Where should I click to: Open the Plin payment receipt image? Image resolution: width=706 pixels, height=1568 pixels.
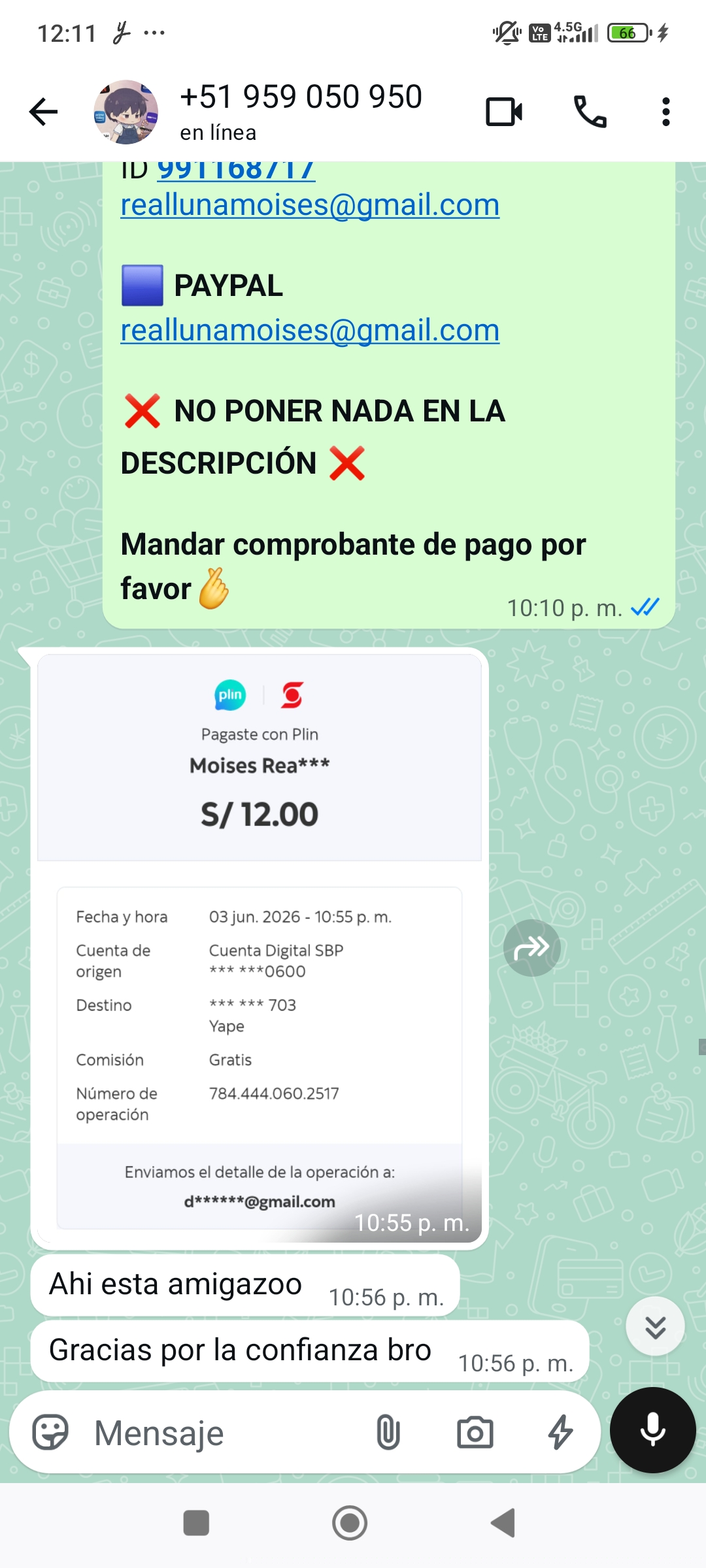(260, 948)
